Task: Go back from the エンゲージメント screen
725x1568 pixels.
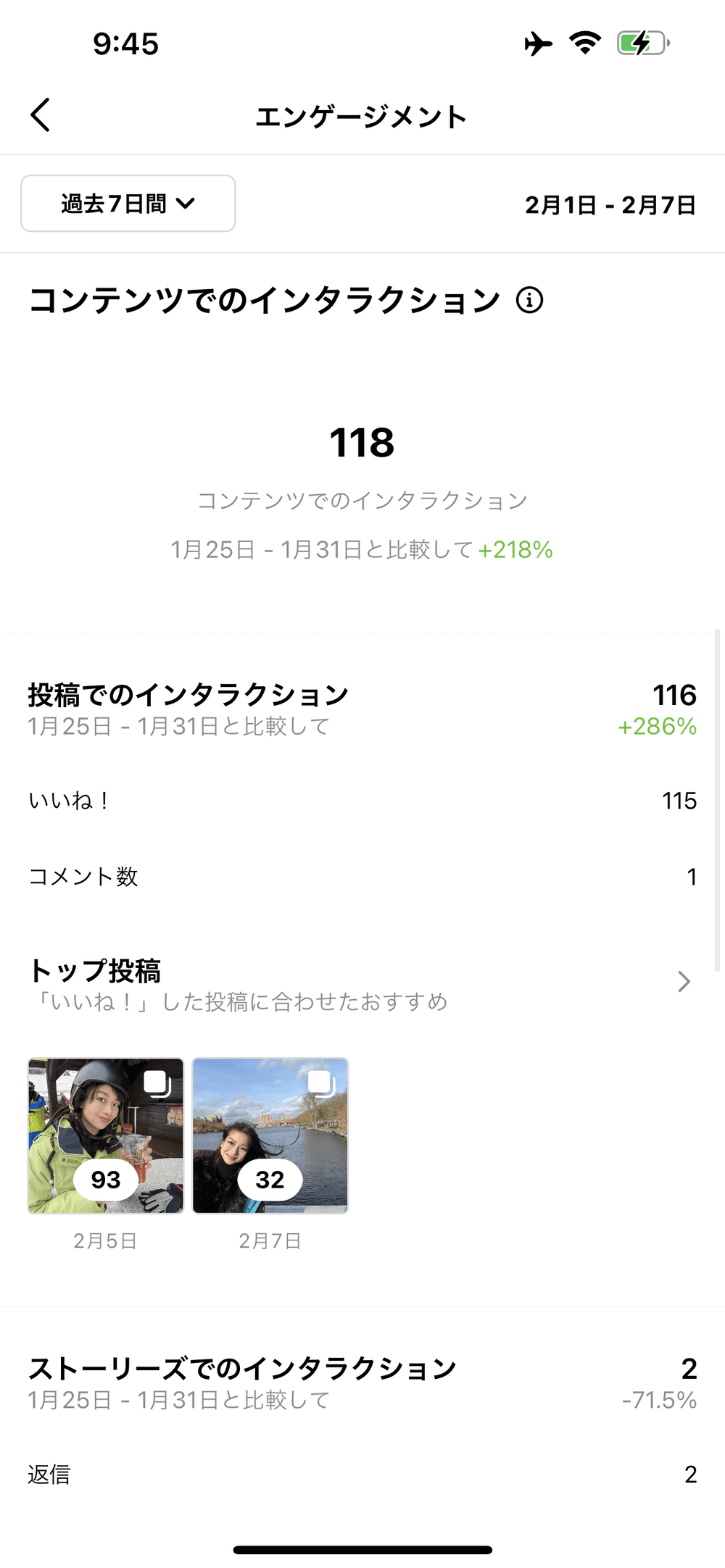Action: pos(41,115)
